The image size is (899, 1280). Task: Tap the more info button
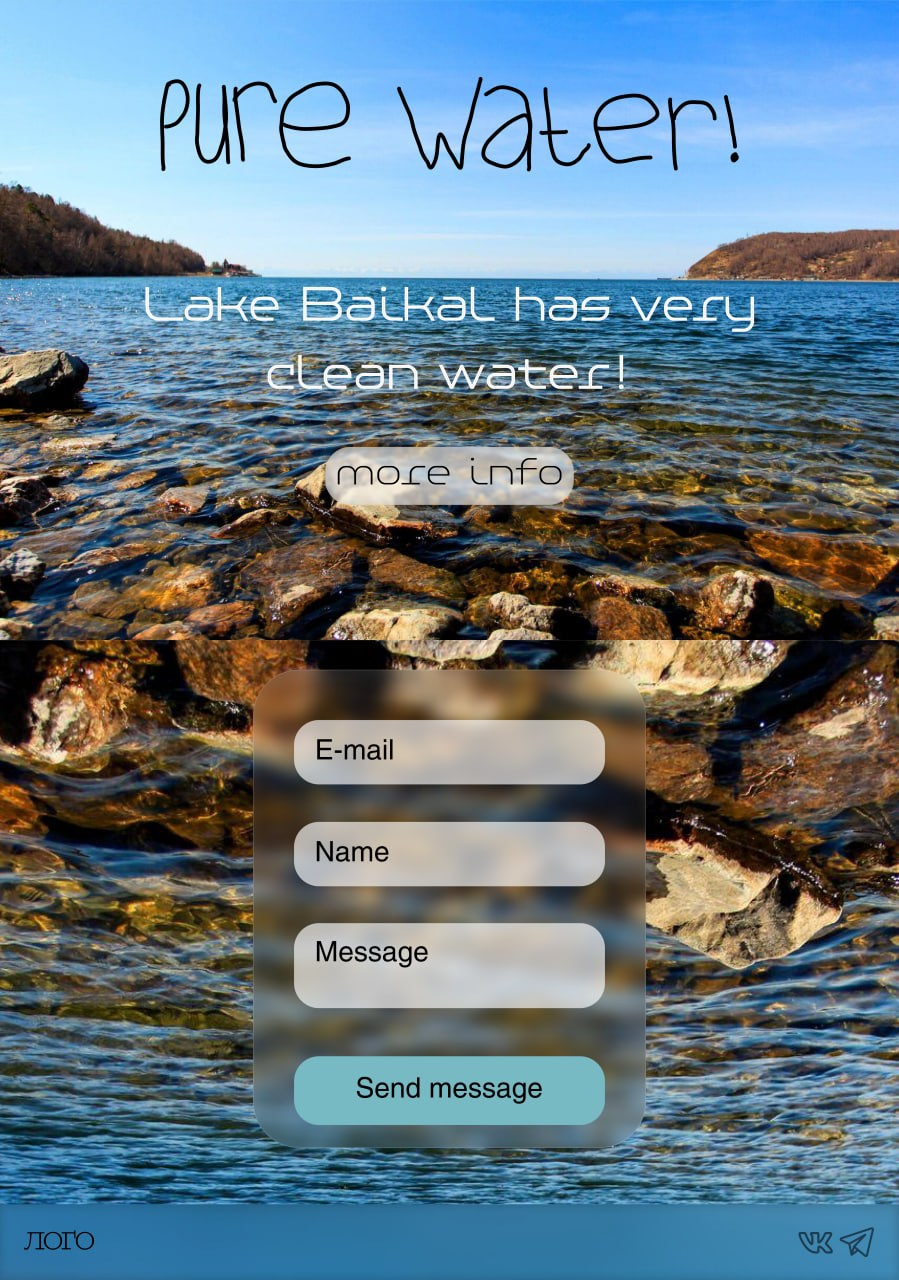tap(449, 475)
